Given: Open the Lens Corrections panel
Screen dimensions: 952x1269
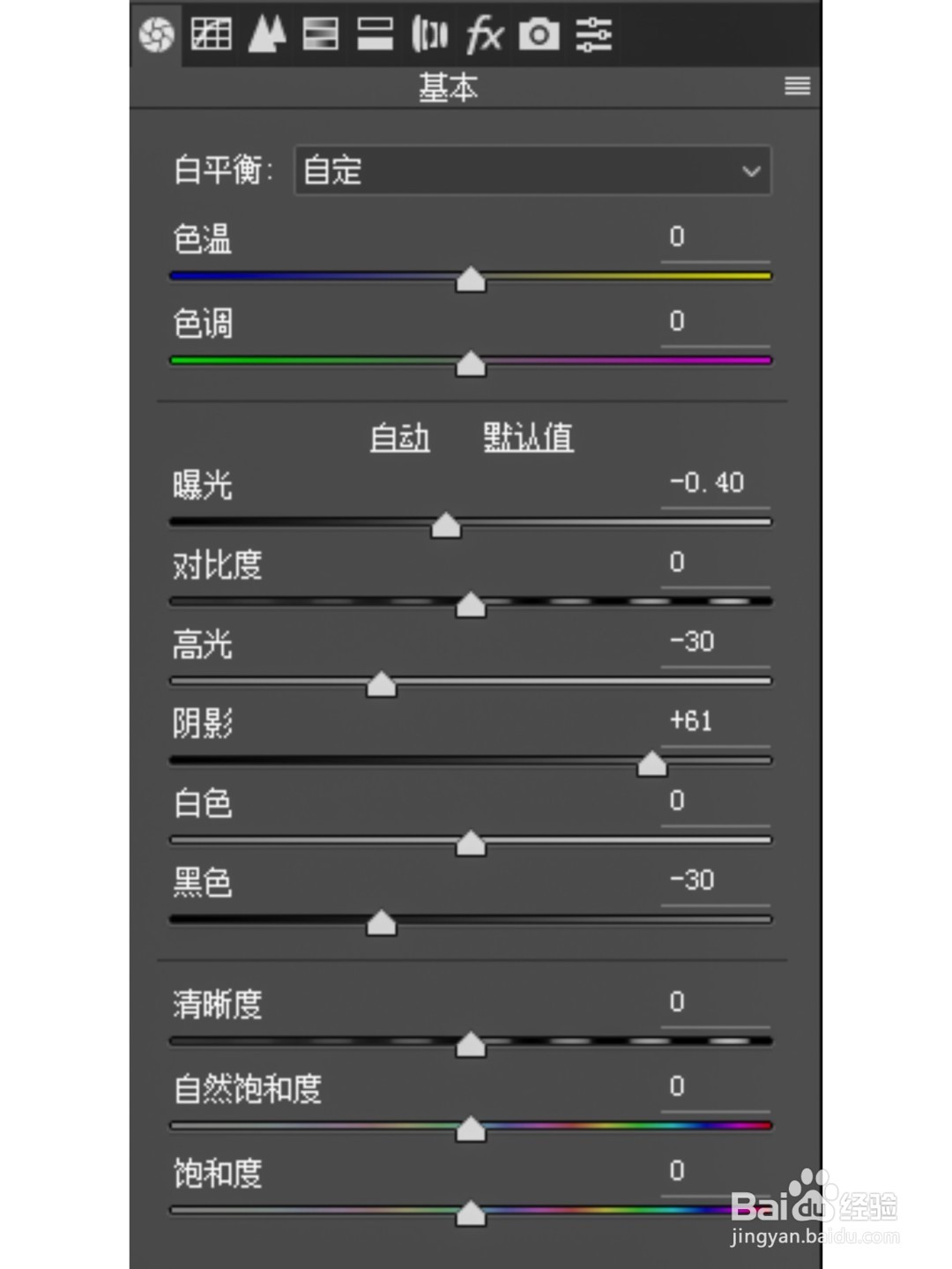Looking at the screenshot, I should pyautogui.click(x=431, y=35).
